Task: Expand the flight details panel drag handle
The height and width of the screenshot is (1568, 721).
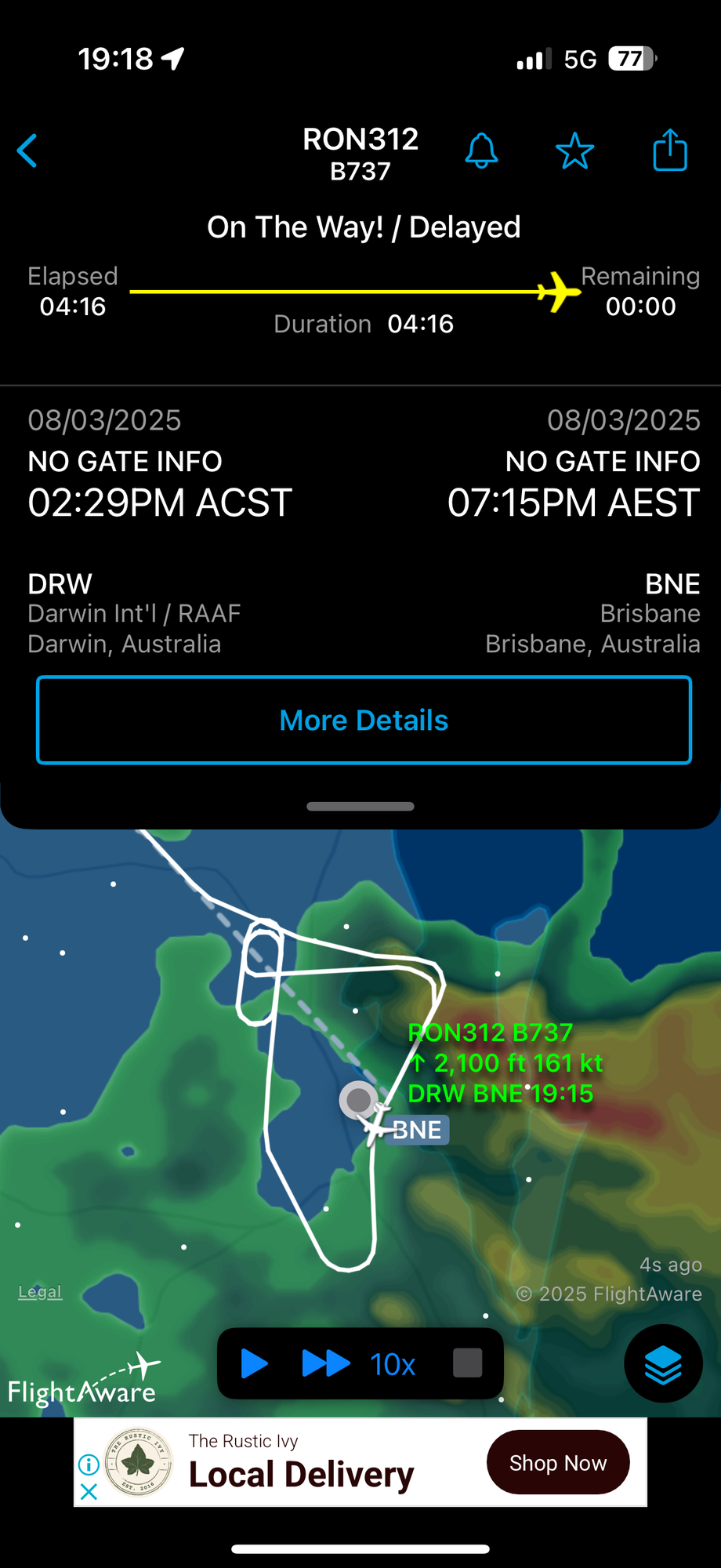Action: (360, 806)
